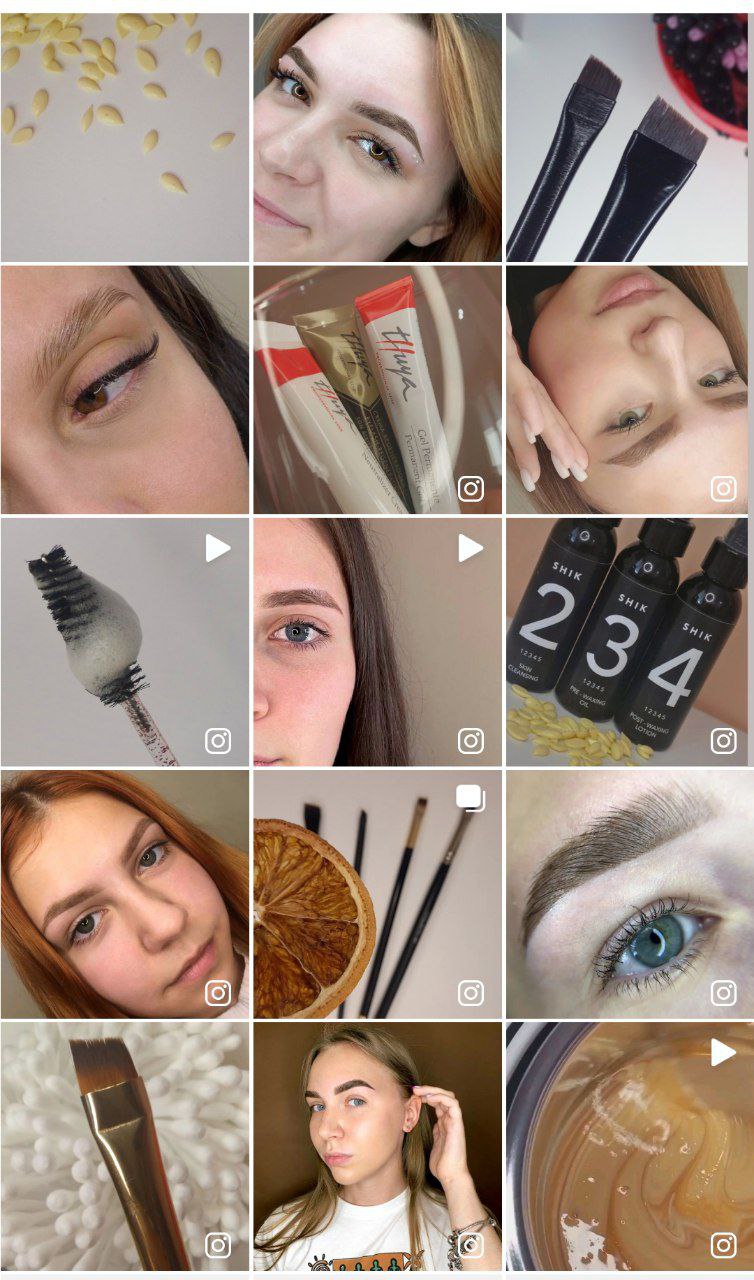Open the post with scattered yellow wax granules
The height and width of the screenshot is (1280, 754).
pyautogui.click(x=125, y=137)
